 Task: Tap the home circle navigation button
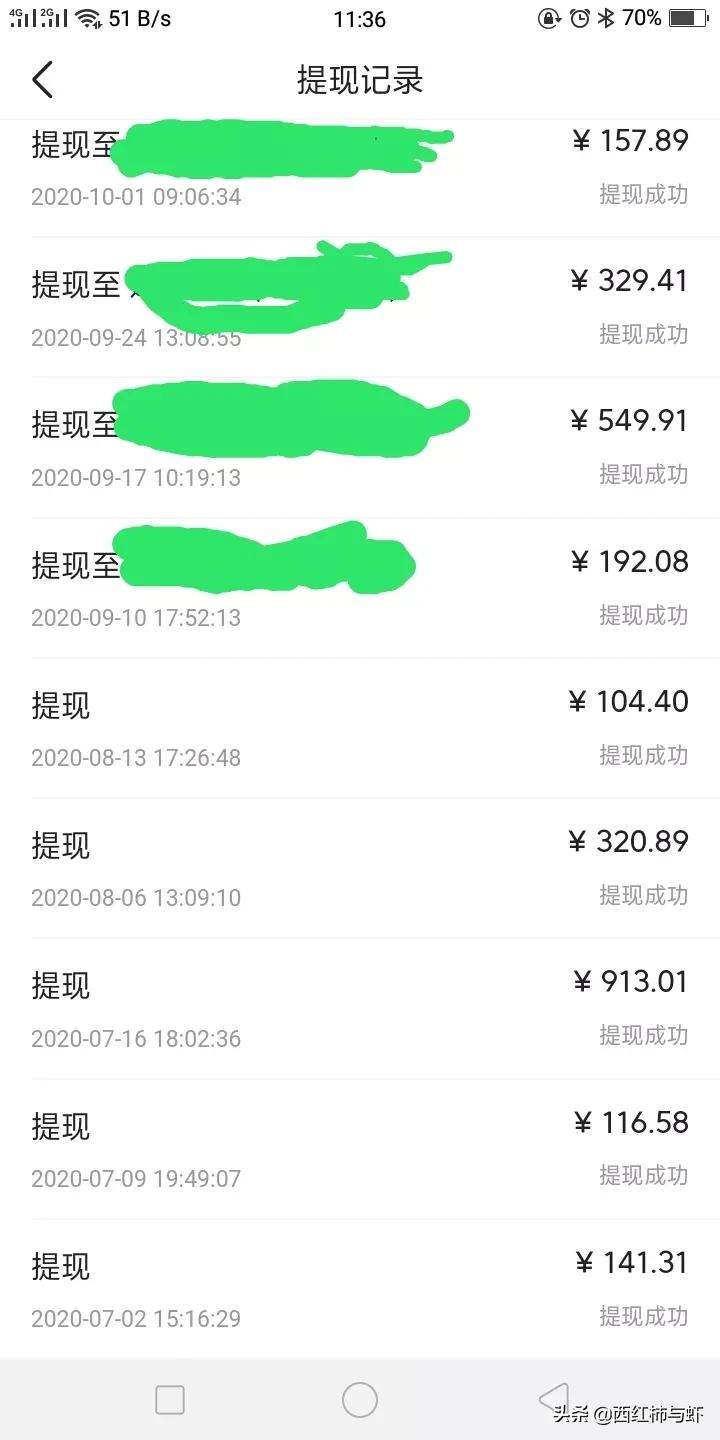(x=360, y=1400)
